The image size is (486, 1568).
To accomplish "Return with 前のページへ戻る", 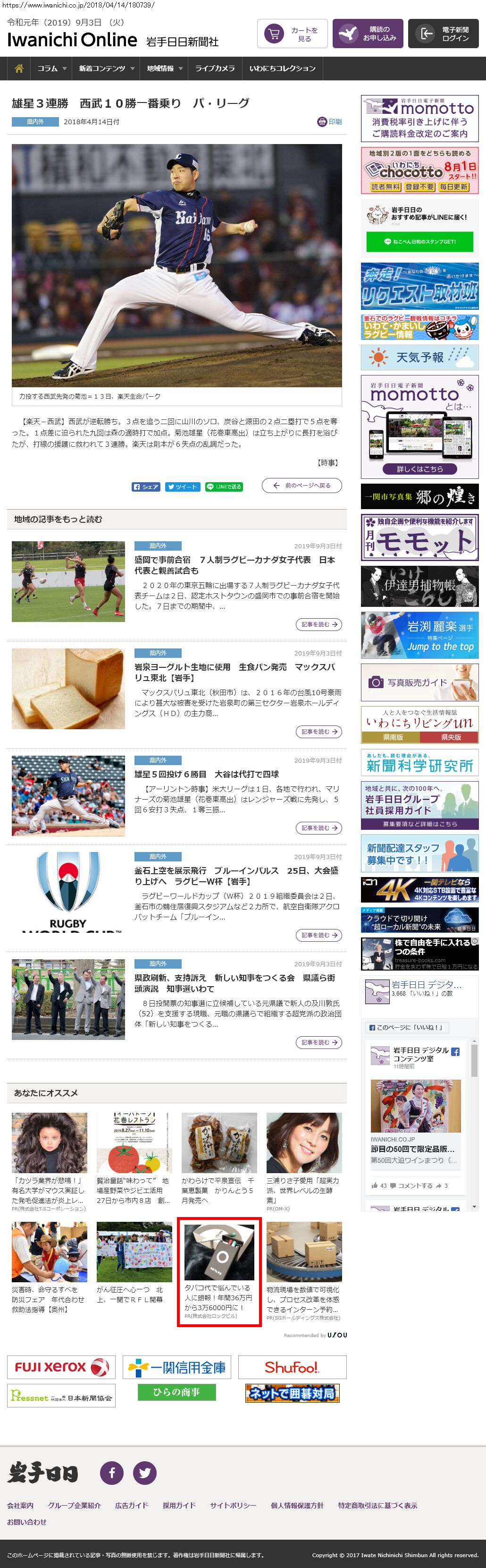I will 302,486.
